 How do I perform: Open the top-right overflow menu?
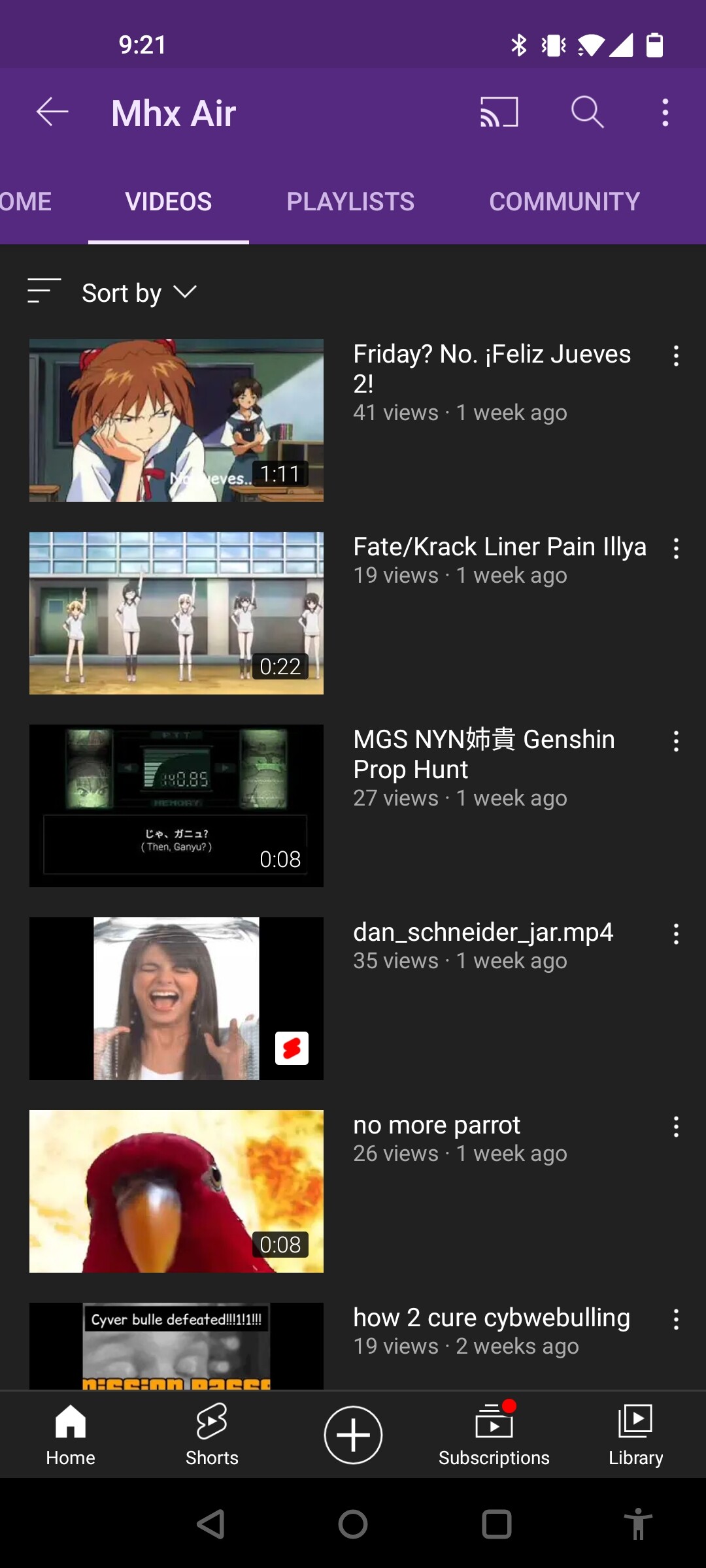pyautogui.click(x=665, y=112)
